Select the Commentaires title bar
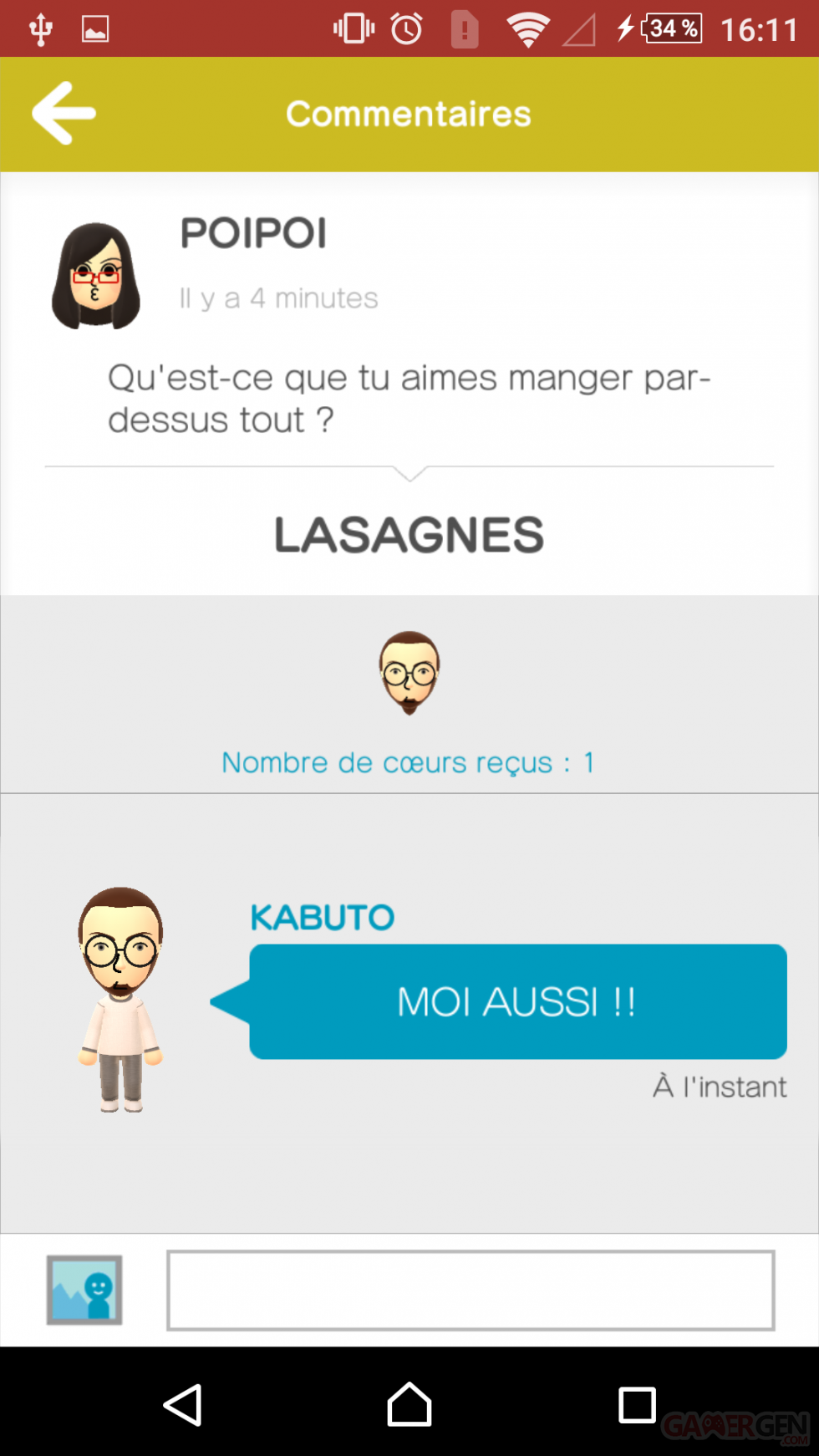 click(408, 113)
